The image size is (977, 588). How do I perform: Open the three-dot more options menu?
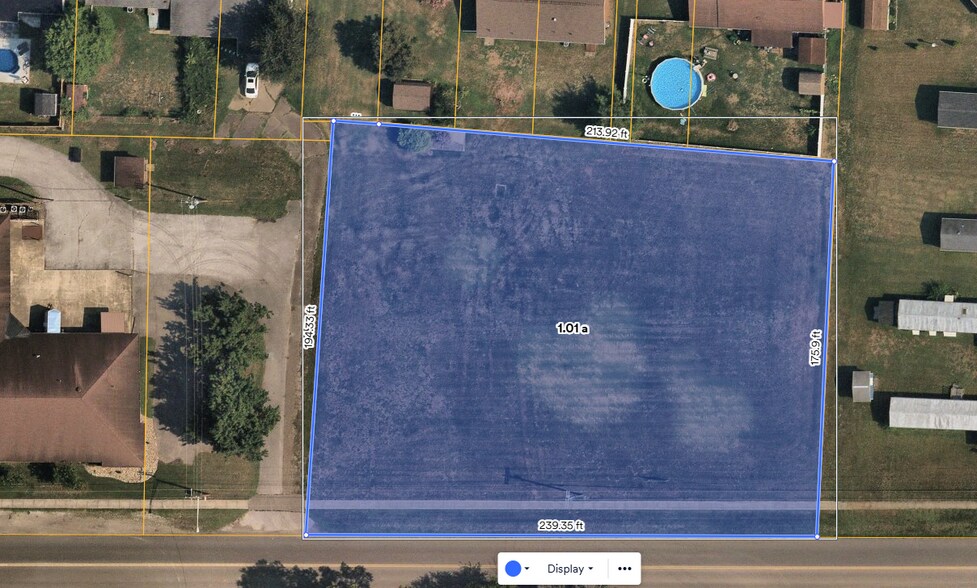point(624,568)
